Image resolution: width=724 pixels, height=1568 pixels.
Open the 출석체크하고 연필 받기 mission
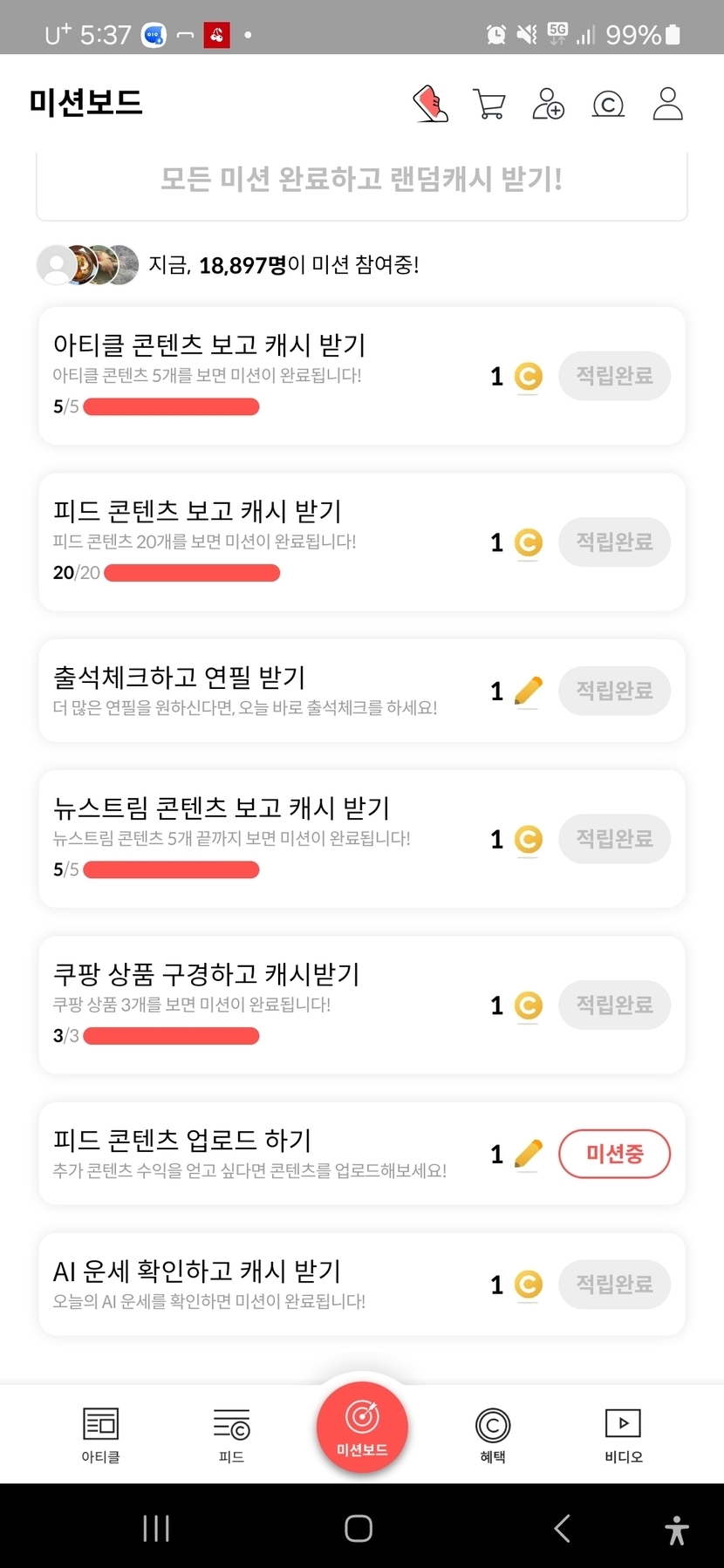262,690
